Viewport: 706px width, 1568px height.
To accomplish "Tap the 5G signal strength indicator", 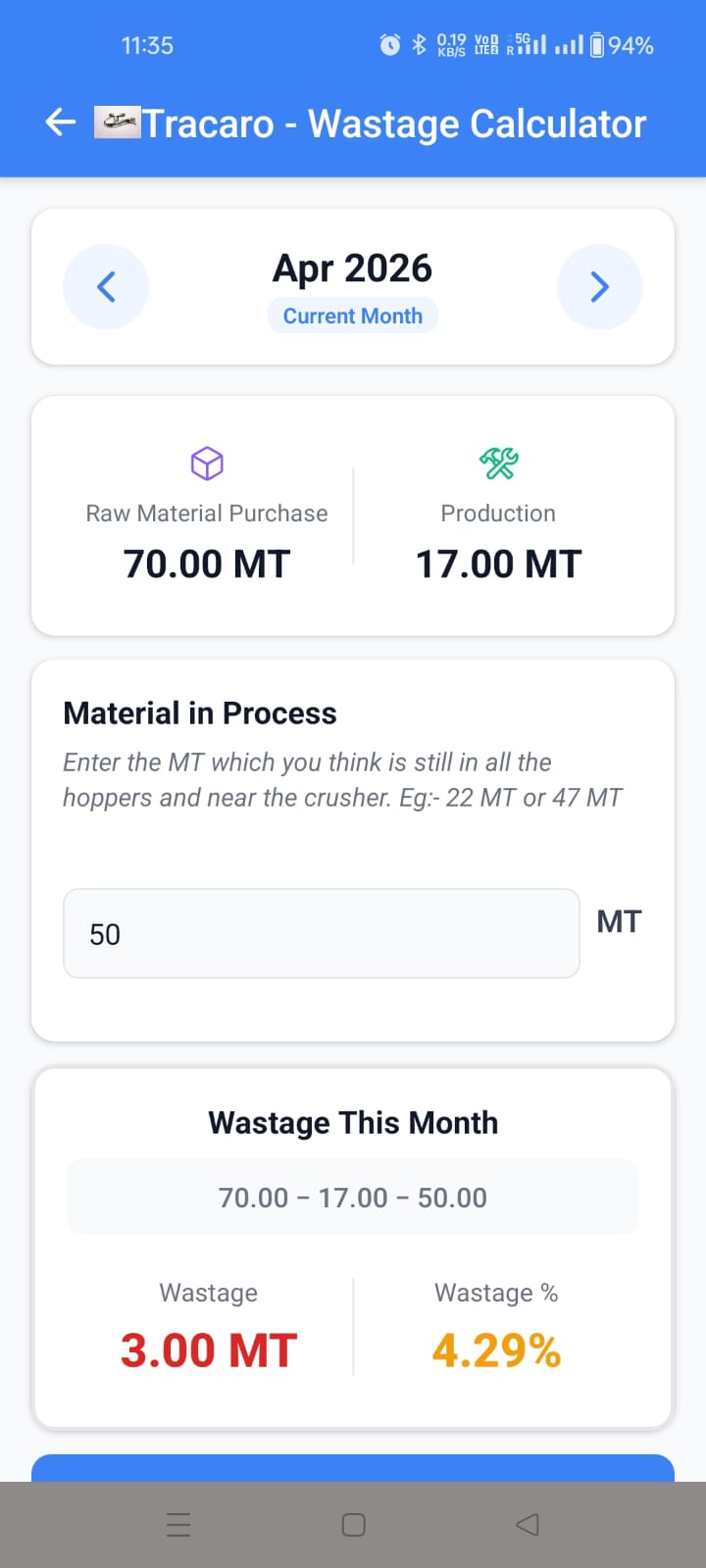I will [x=529, y=44].
